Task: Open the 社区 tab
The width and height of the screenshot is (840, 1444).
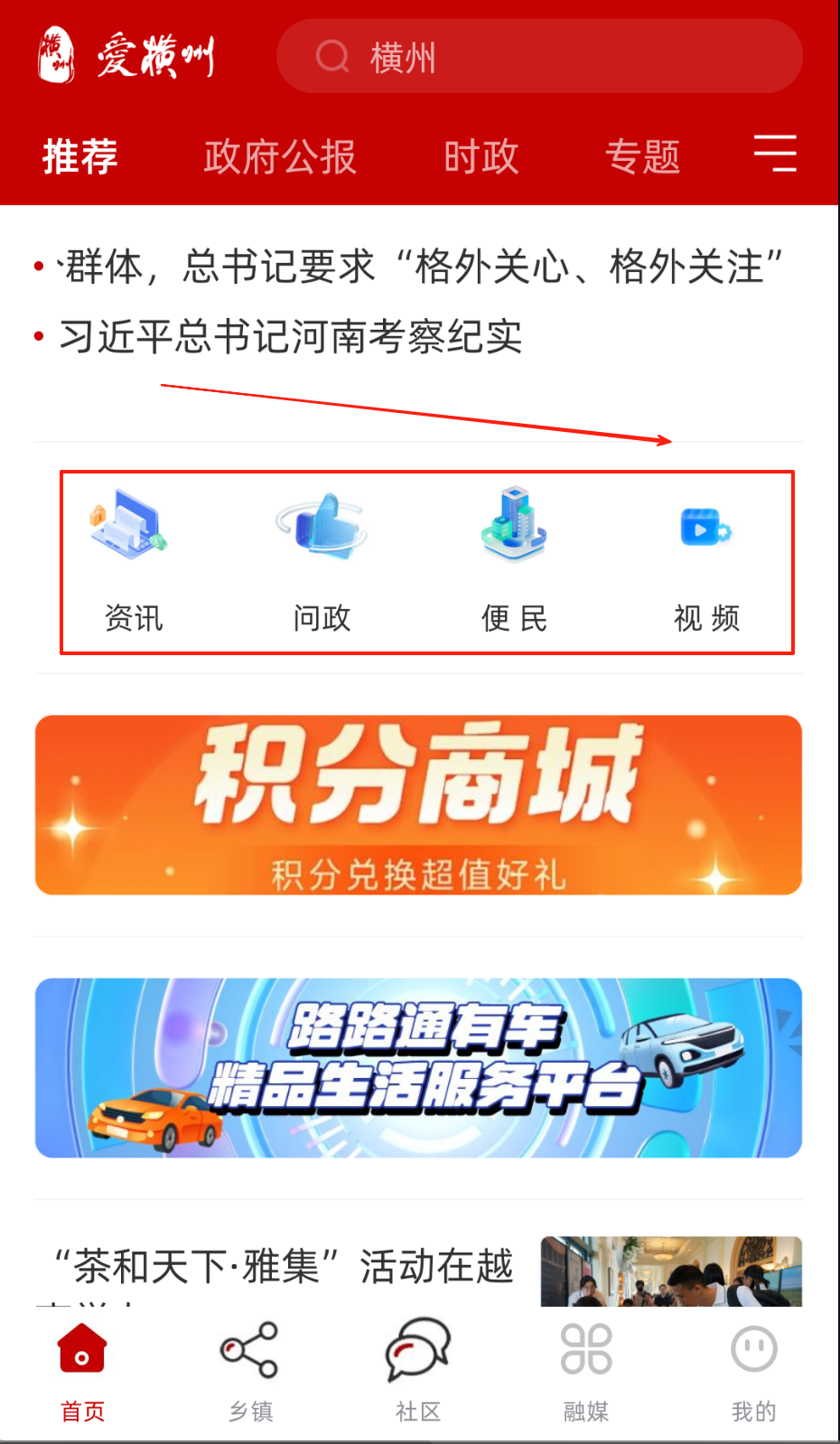Action: click(418, 1371)
